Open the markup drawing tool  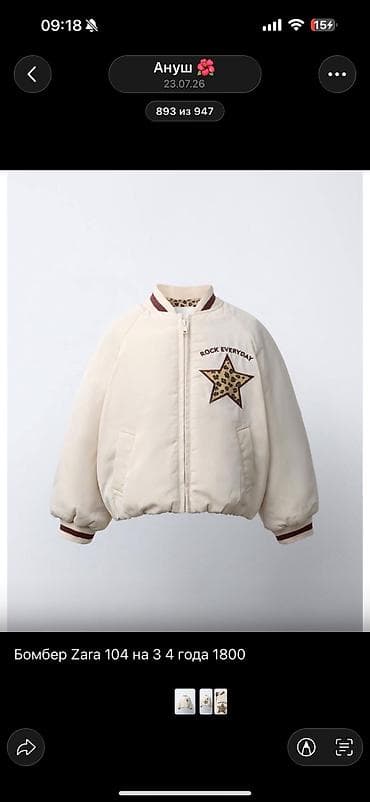[x=306, y=747]
